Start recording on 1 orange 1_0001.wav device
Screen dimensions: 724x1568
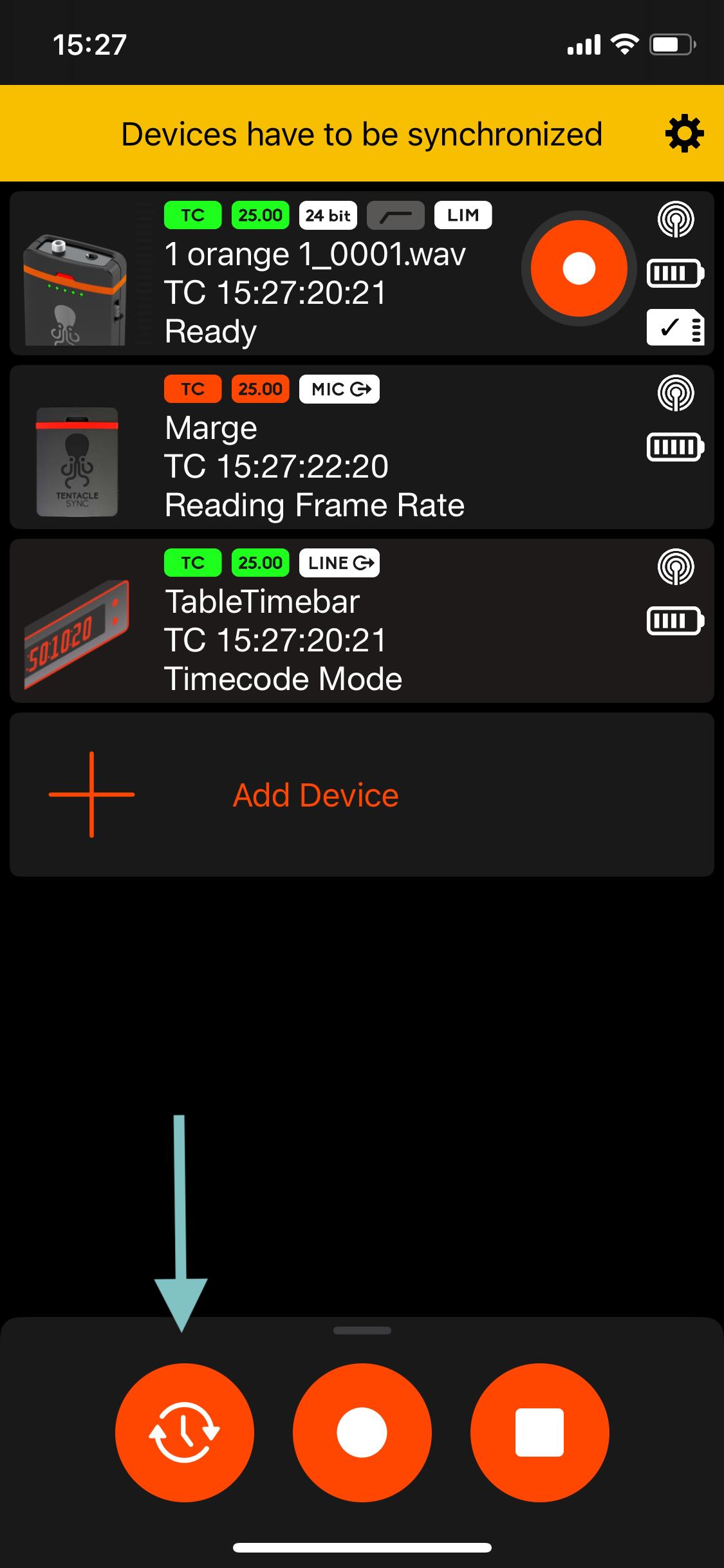[x=579, y=268]
